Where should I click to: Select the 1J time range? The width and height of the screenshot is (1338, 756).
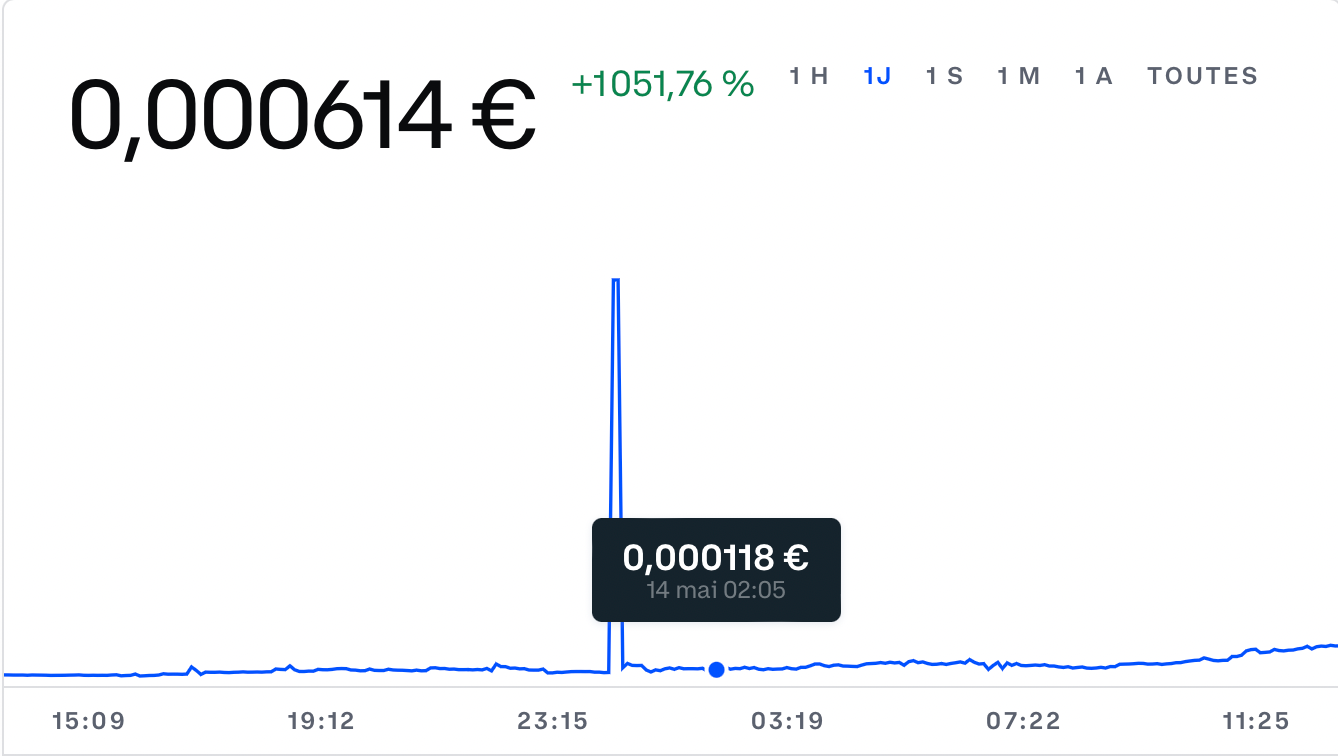pos(877,76)
